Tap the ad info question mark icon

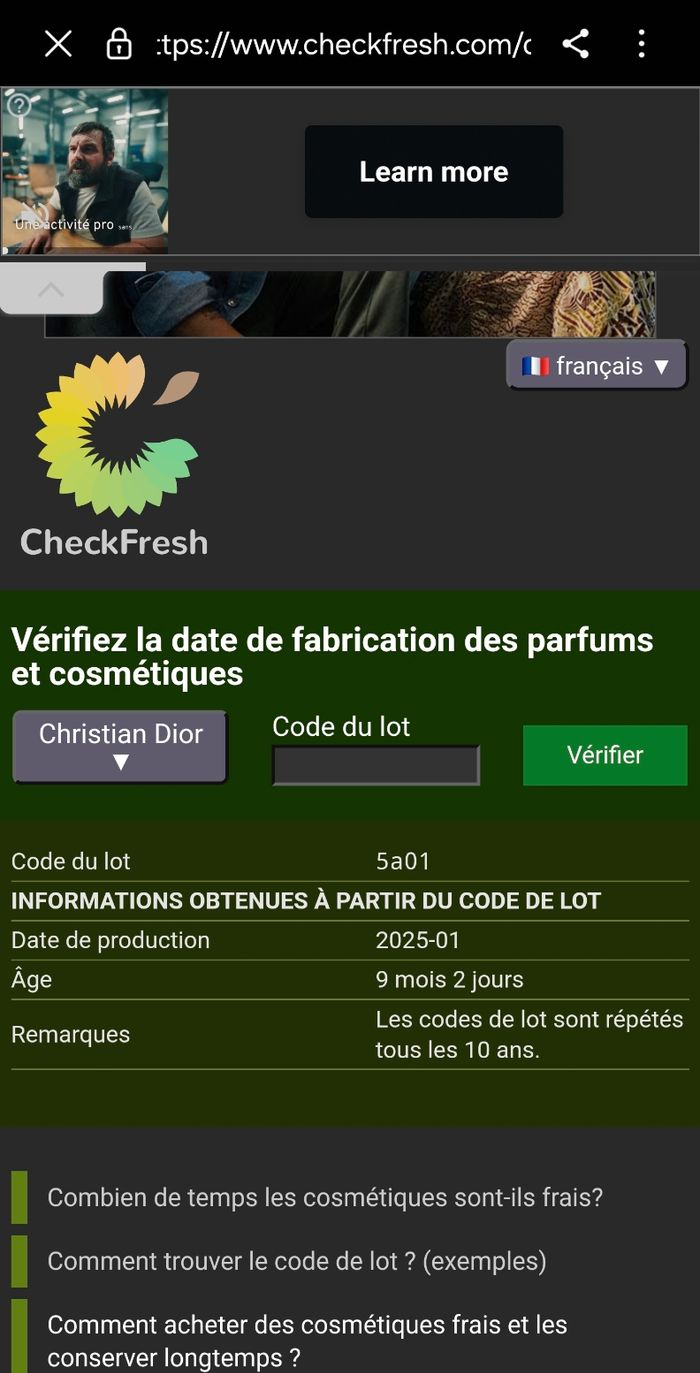(18, 105)
